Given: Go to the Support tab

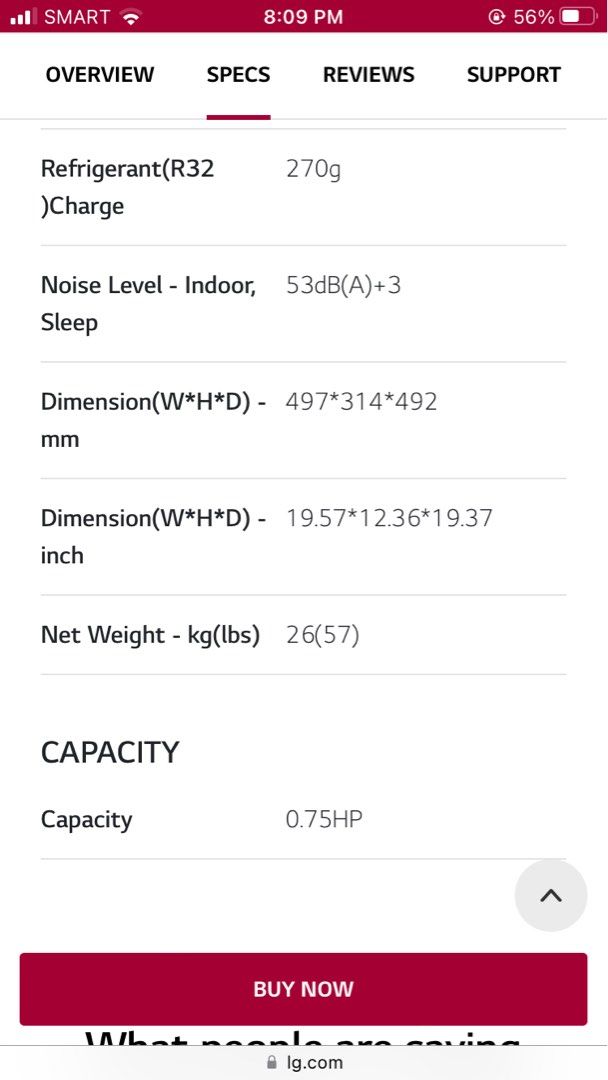Looking at the screenshot, I should point(514,74).
